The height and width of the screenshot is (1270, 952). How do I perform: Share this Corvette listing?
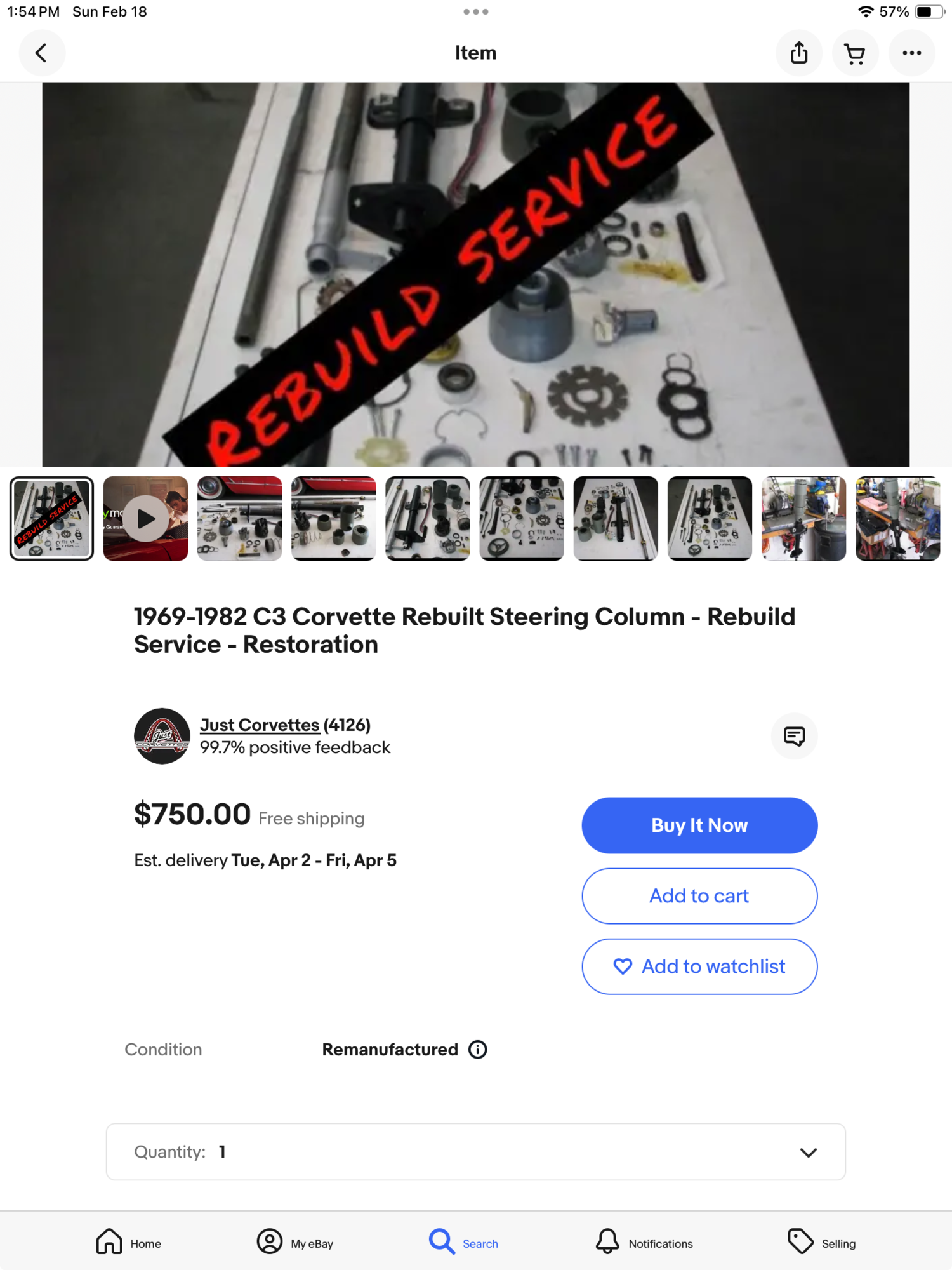click(799, 53)
